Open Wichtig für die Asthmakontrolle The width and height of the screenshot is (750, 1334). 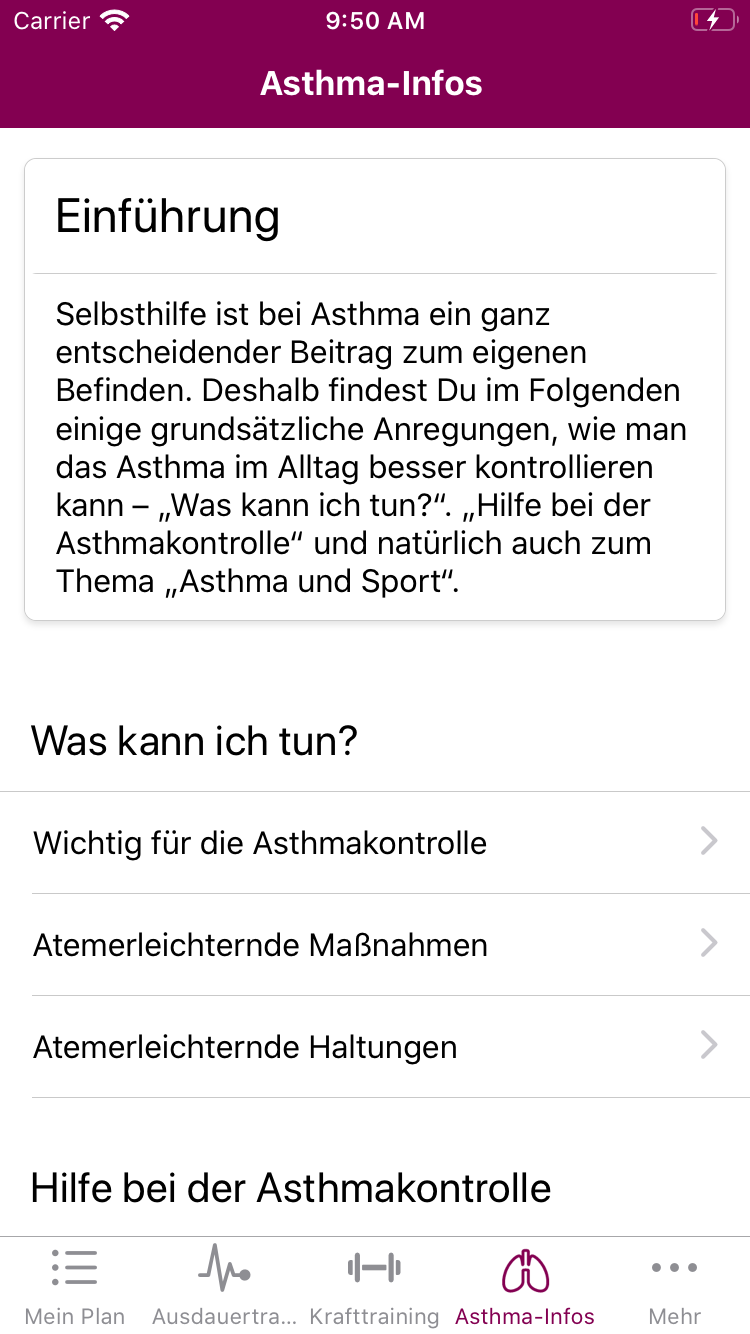pyautogui.click(x=375, y=843)
